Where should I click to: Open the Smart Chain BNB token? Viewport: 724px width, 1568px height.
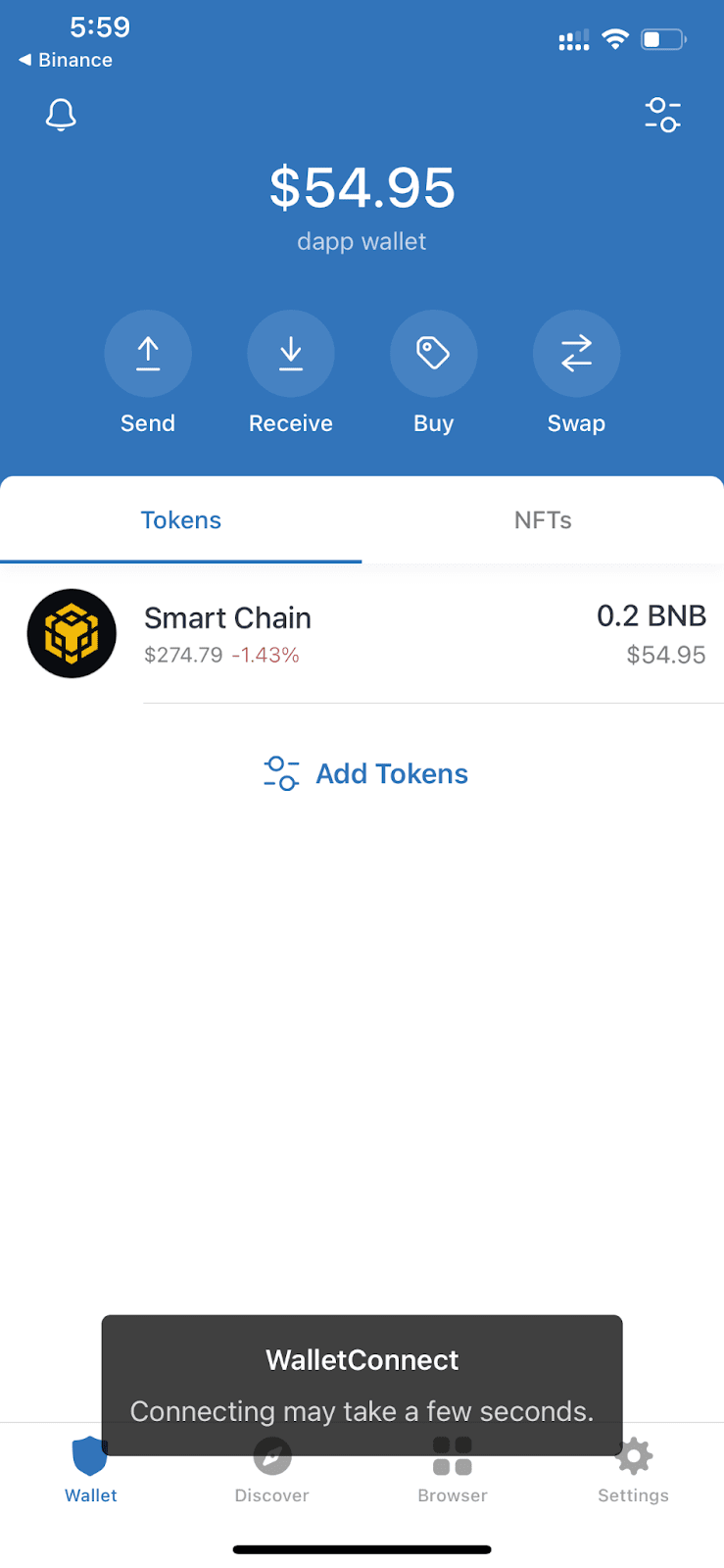click(362, 634)
